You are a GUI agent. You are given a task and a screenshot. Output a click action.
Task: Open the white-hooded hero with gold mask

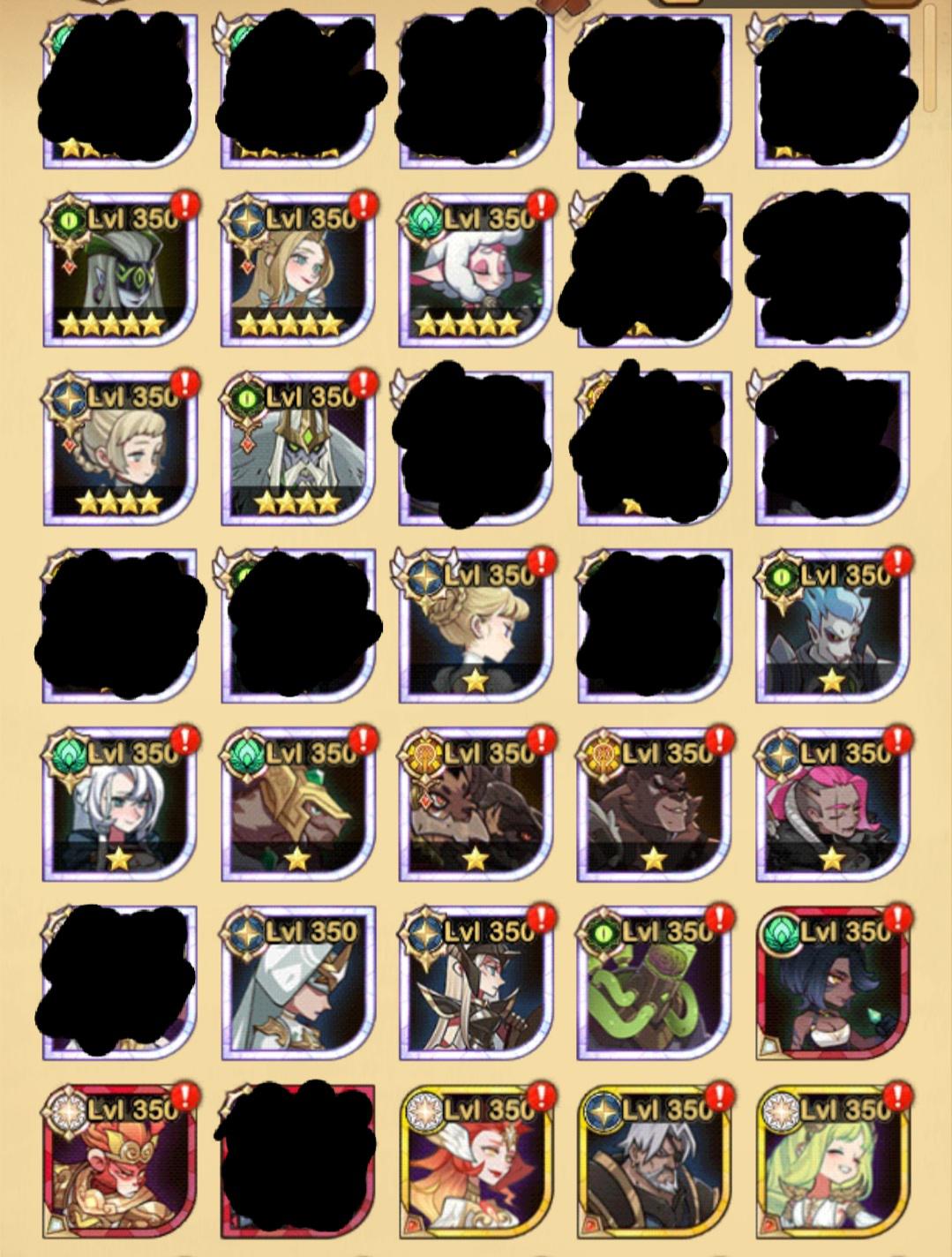[298, 983]
